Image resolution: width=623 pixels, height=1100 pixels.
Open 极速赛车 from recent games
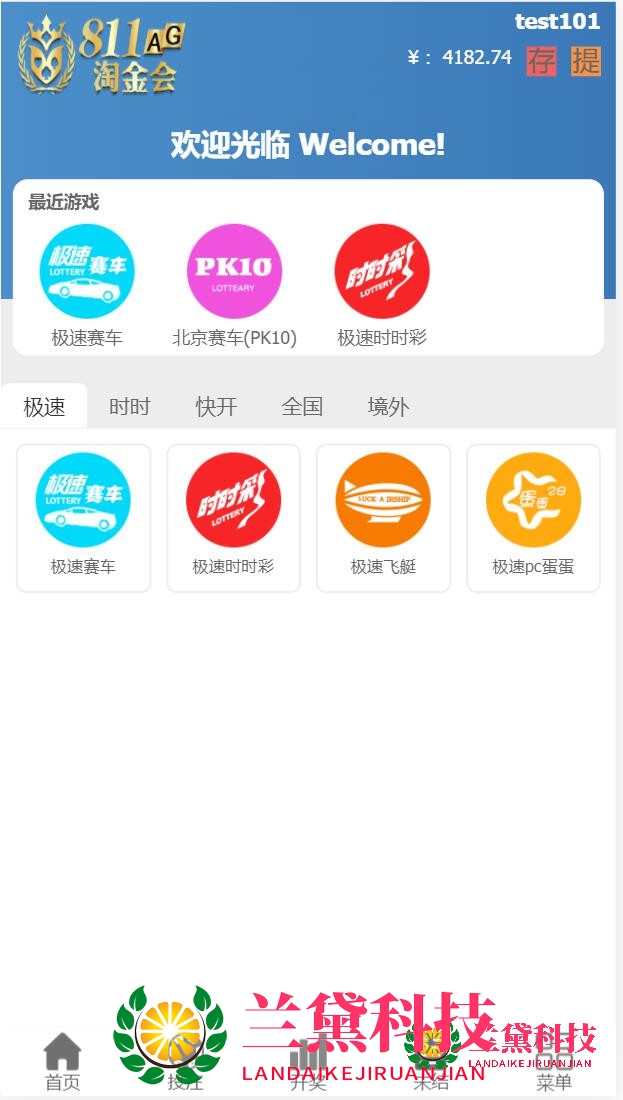[87, 285]
